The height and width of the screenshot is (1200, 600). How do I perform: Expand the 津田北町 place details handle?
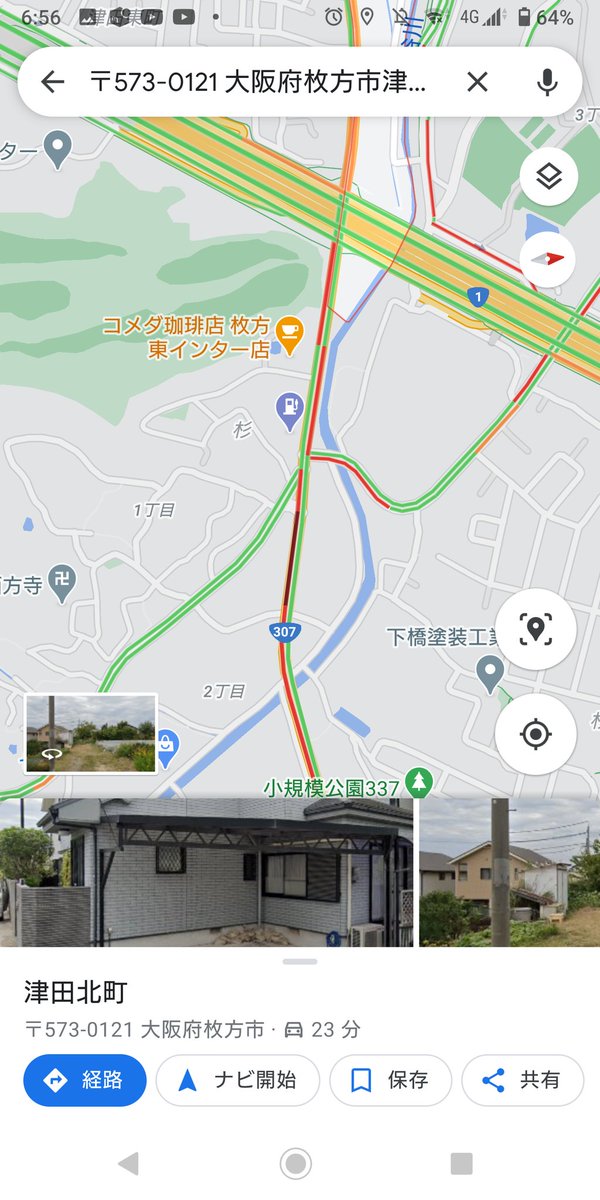[x=300, y=961]
